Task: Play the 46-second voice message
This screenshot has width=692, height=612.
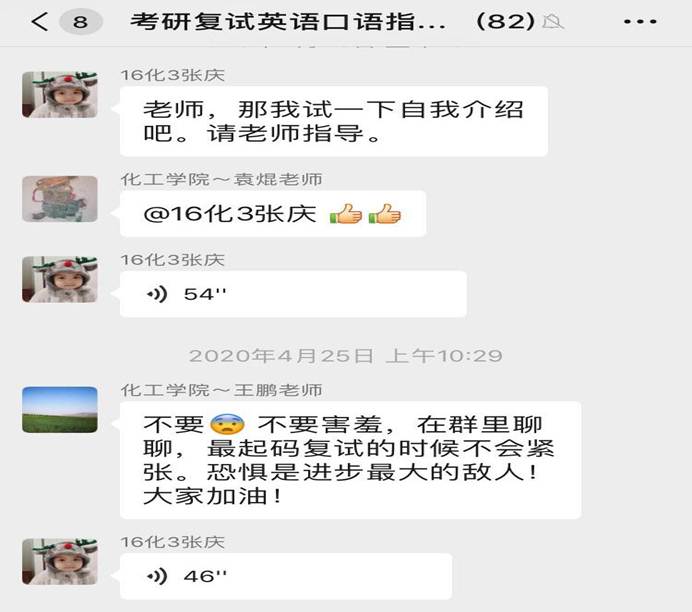Action: (x=285, y=576)
